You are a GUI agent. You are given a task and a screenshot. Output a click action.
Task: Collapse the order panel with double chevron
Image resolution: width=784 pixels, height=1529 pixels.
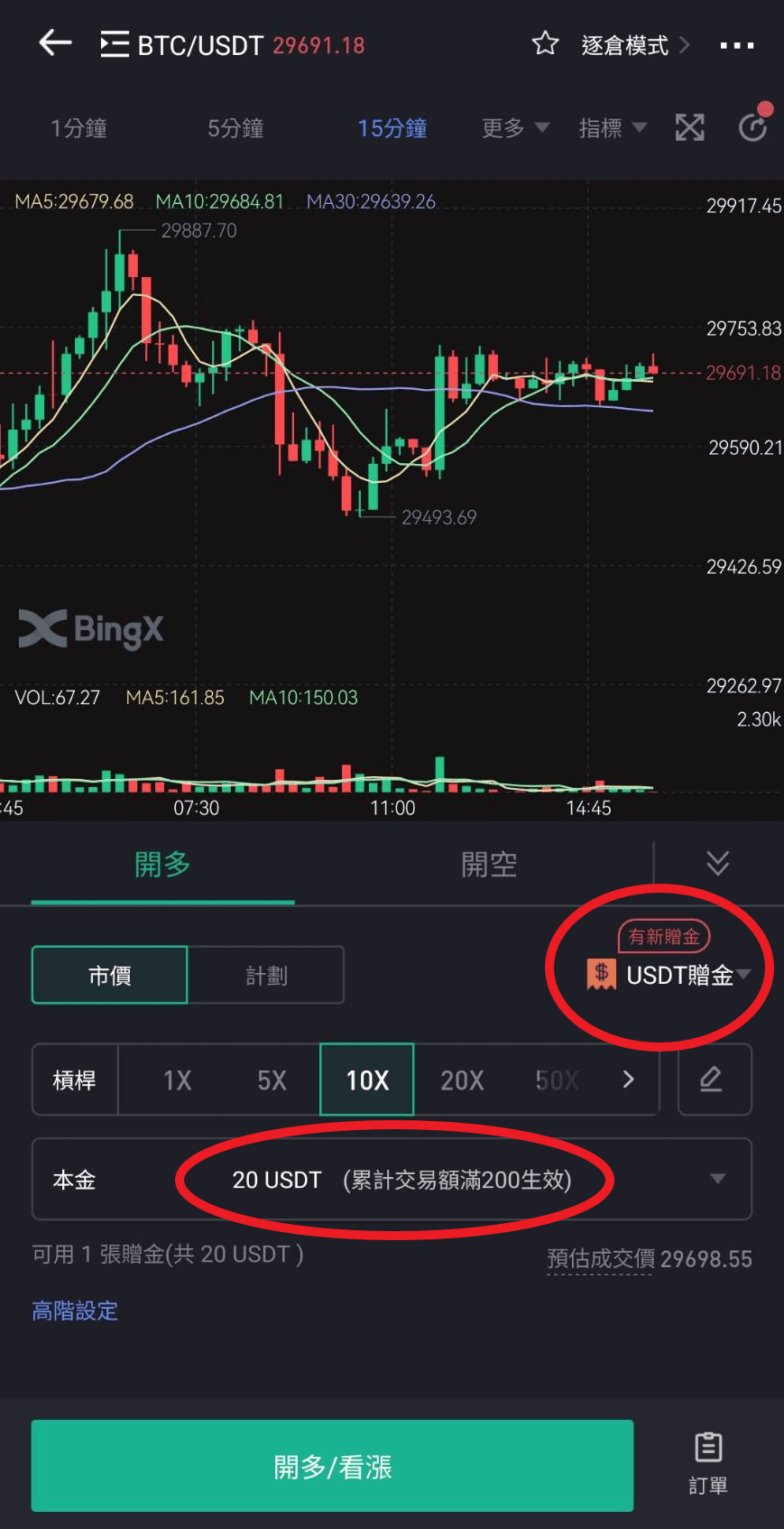tap(717, 864)
